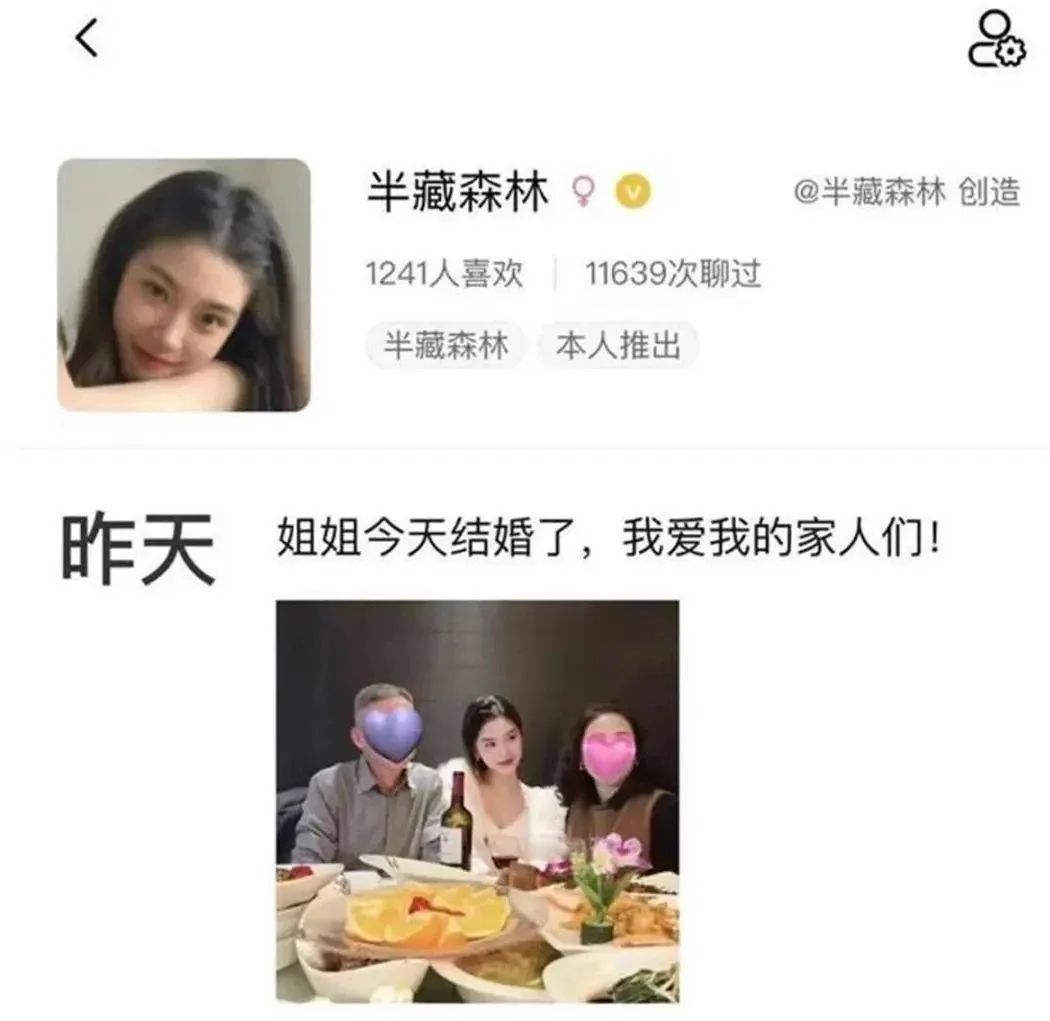
Task: Open the family dinner photo post
Action: (x=477, y=800)
